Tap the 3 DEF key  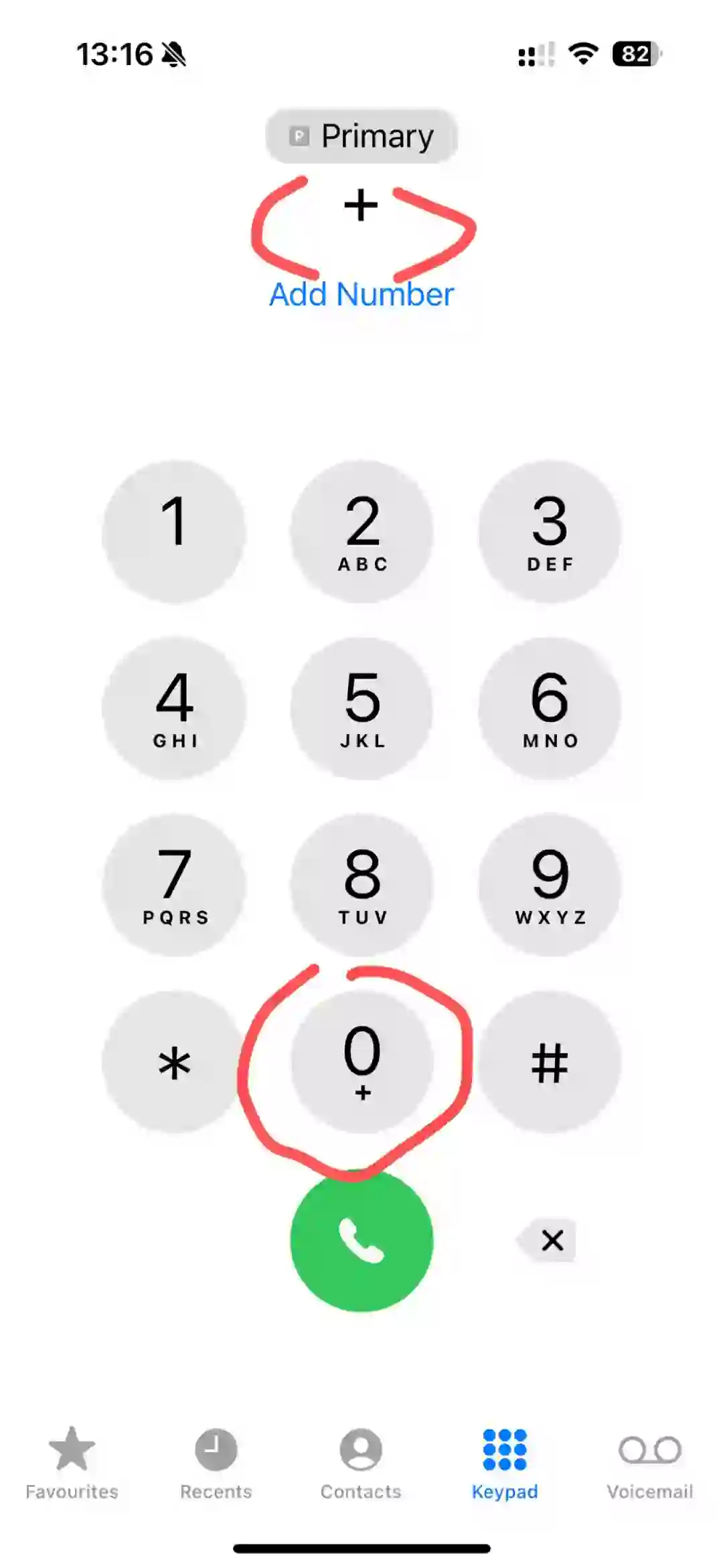pyautogui.click(x=550, y=532)
